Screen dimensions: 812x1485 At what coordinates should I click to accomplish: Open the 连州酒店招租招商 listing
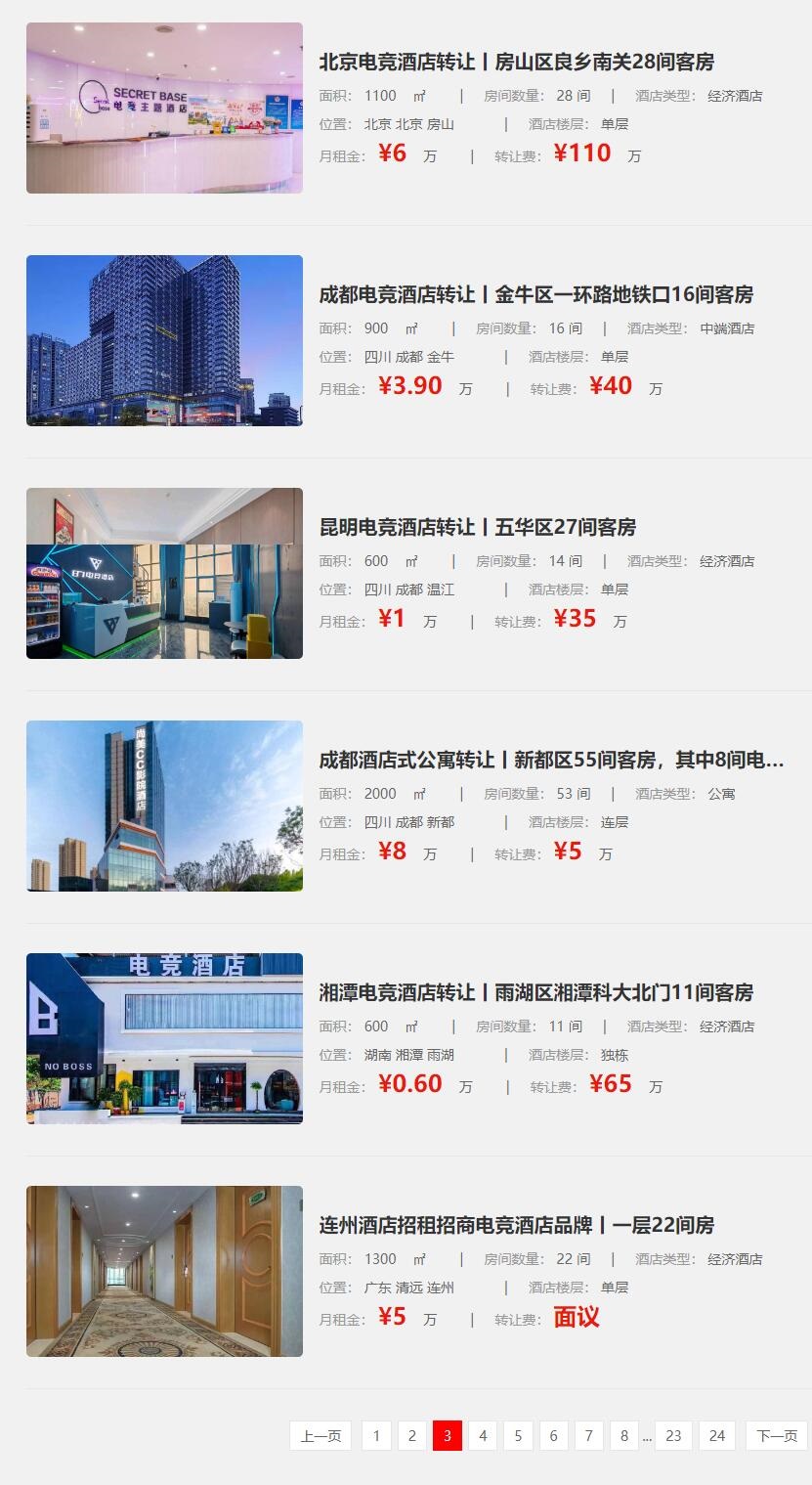click(x=516, y=1225)
